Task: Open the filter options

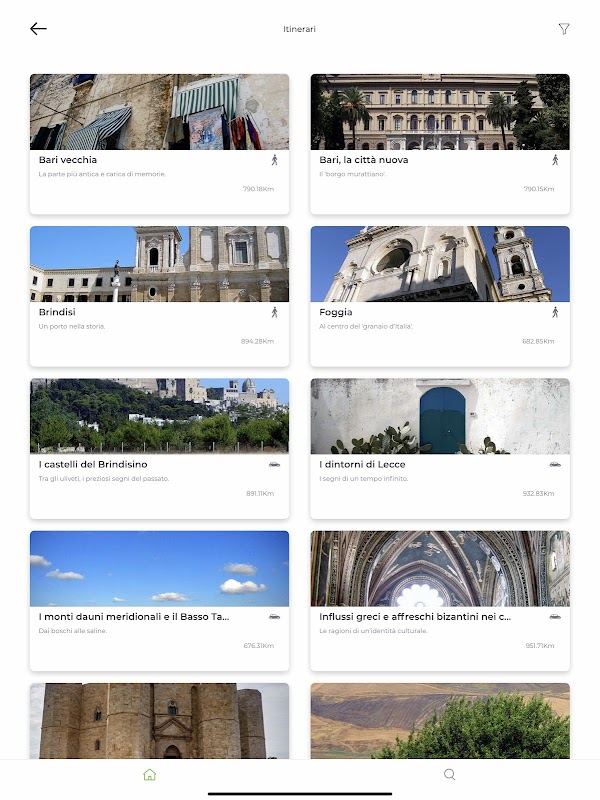Action: (x=564, y=29)
